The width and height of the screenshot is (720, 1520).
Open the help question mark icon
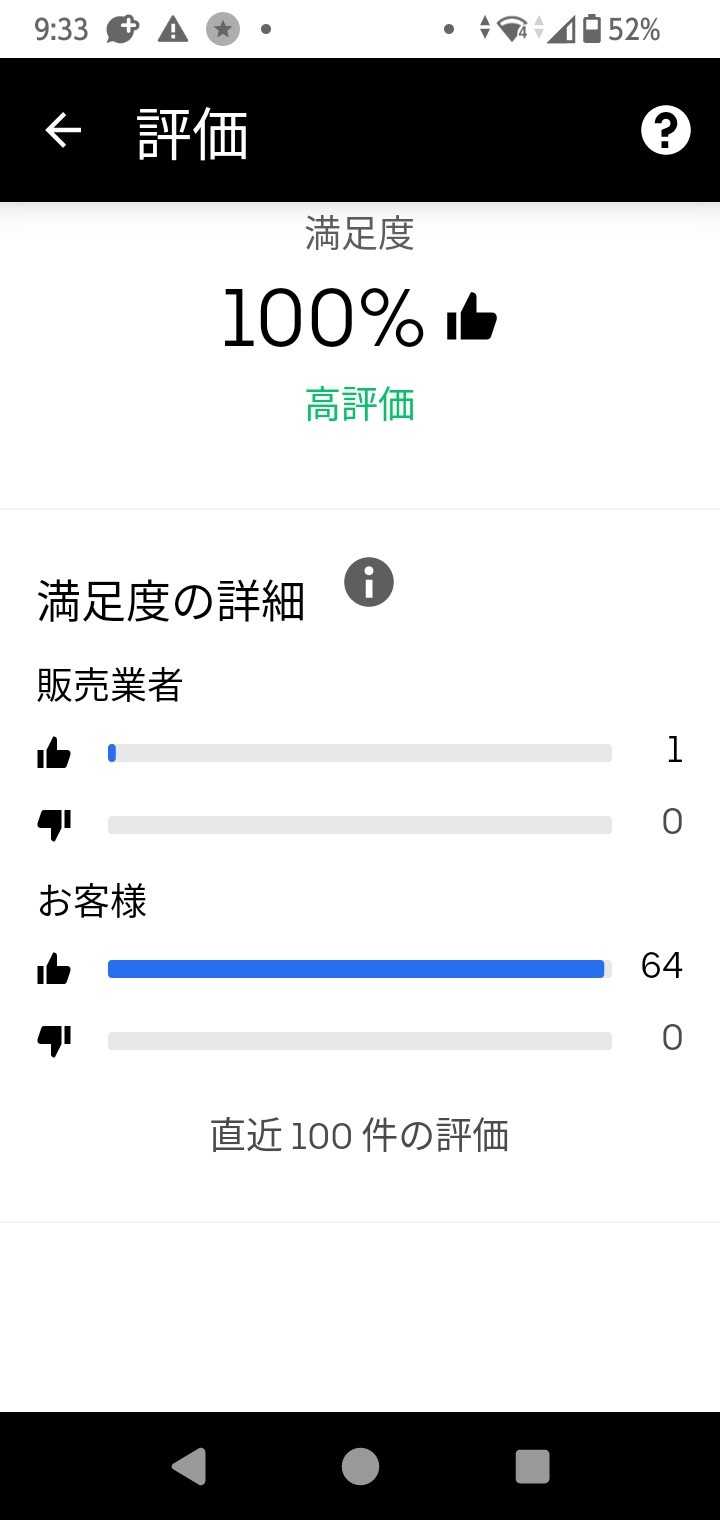tap(665, 130)
